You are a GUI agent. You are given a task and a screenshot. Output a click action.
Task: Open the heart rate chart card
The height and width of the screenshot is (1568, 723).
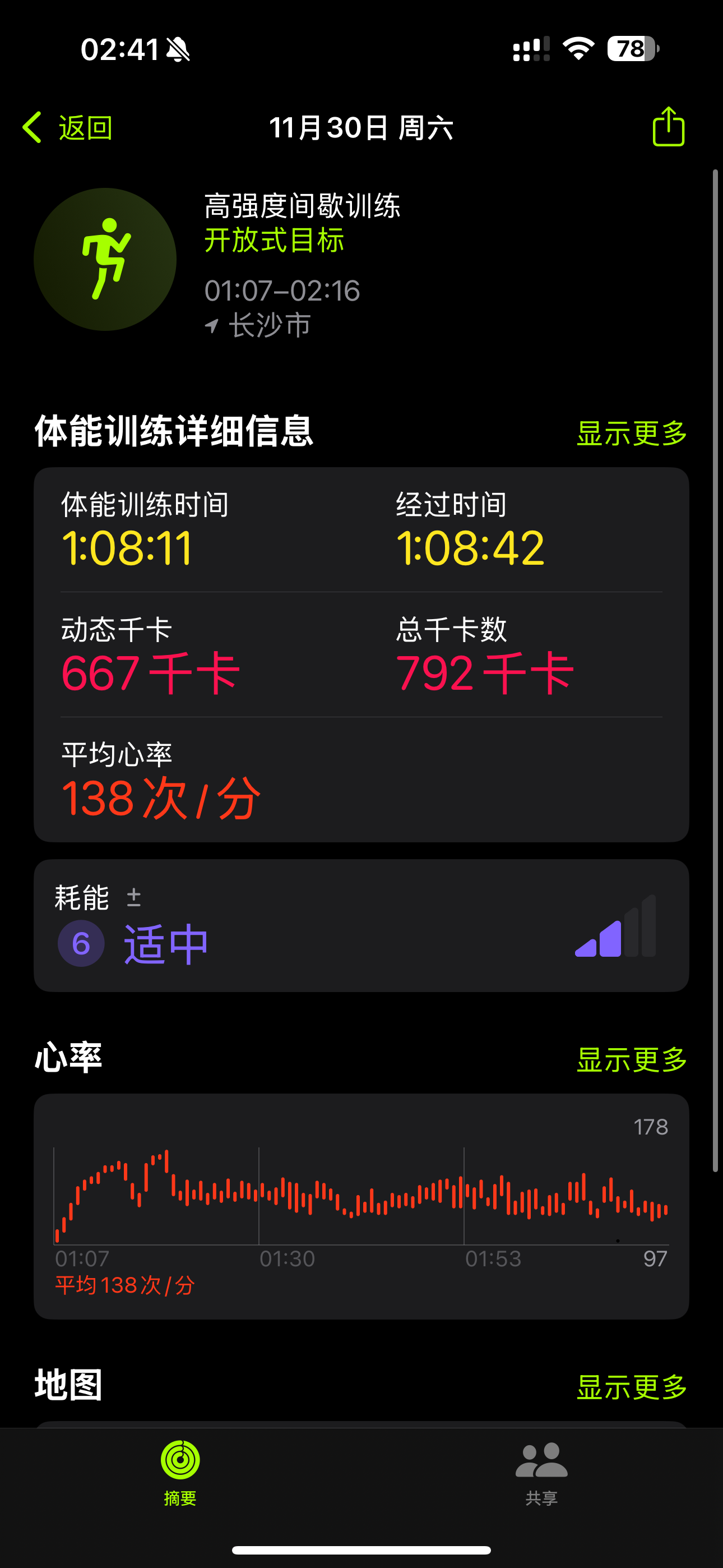click(361, 1205)
